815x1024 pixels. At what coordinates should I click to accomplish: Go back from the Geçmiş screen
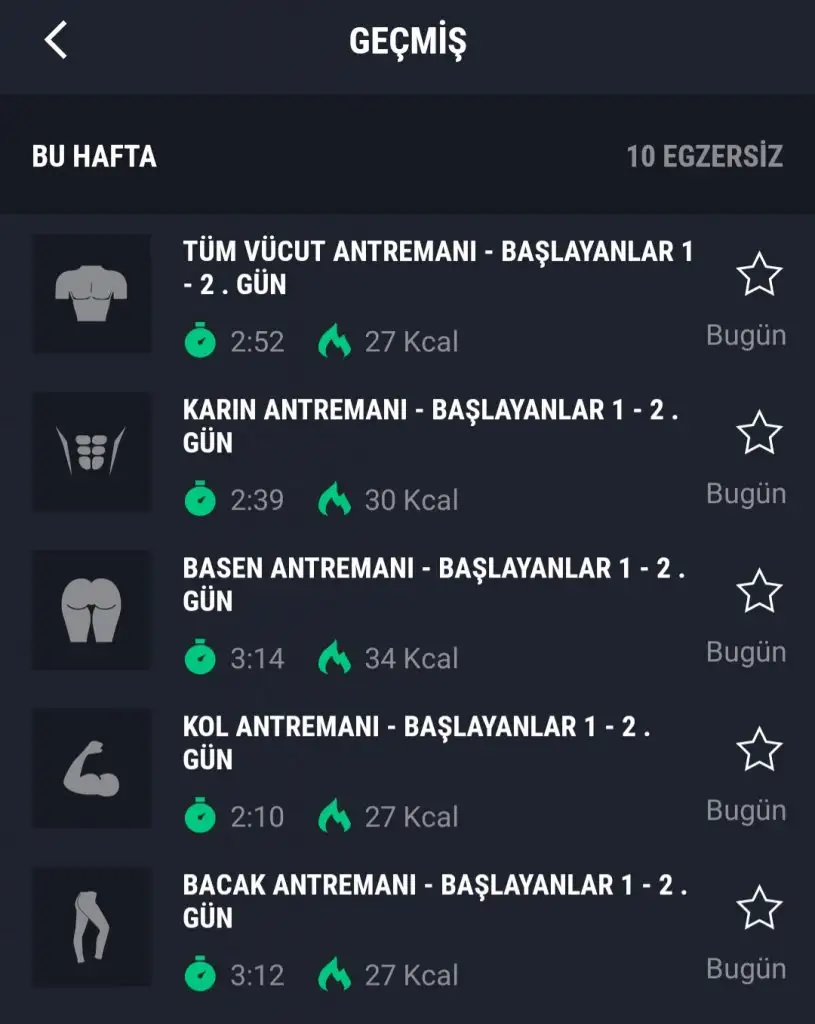56,41
